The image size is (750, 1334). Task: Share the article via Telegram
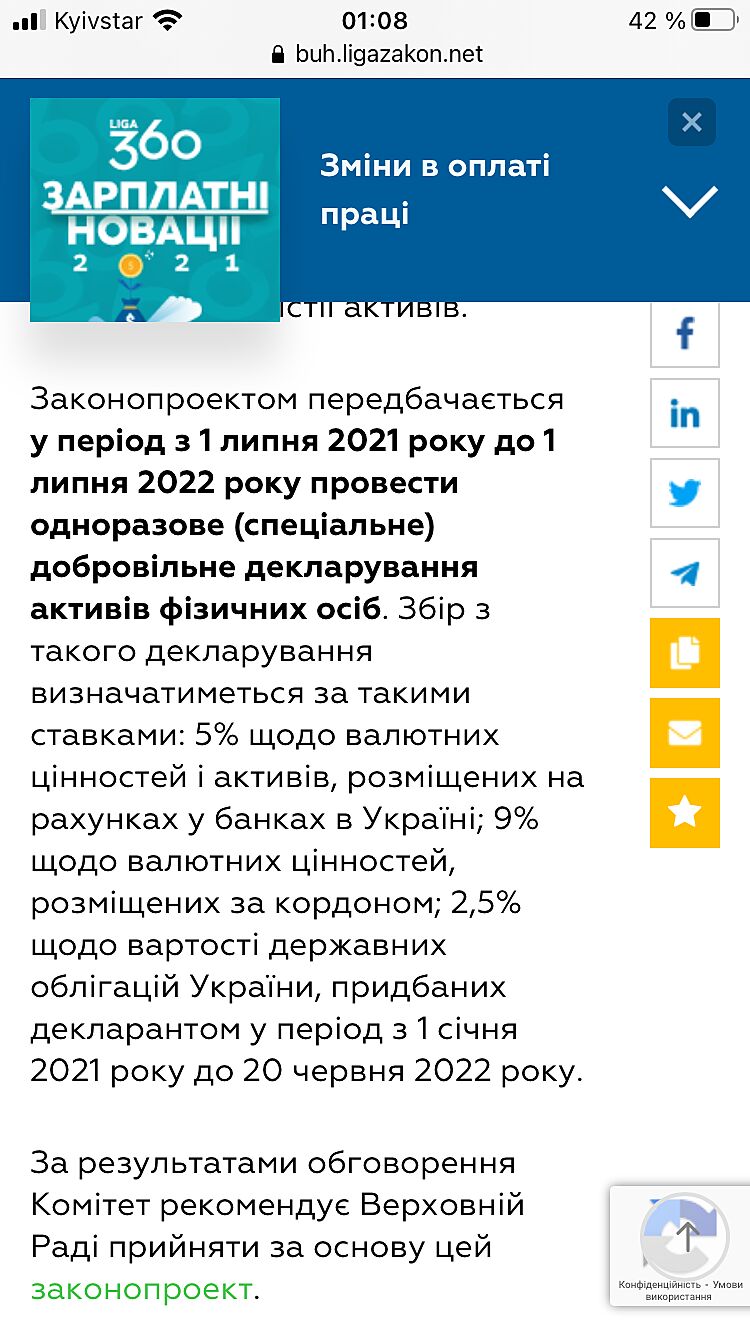pos(685,573)
